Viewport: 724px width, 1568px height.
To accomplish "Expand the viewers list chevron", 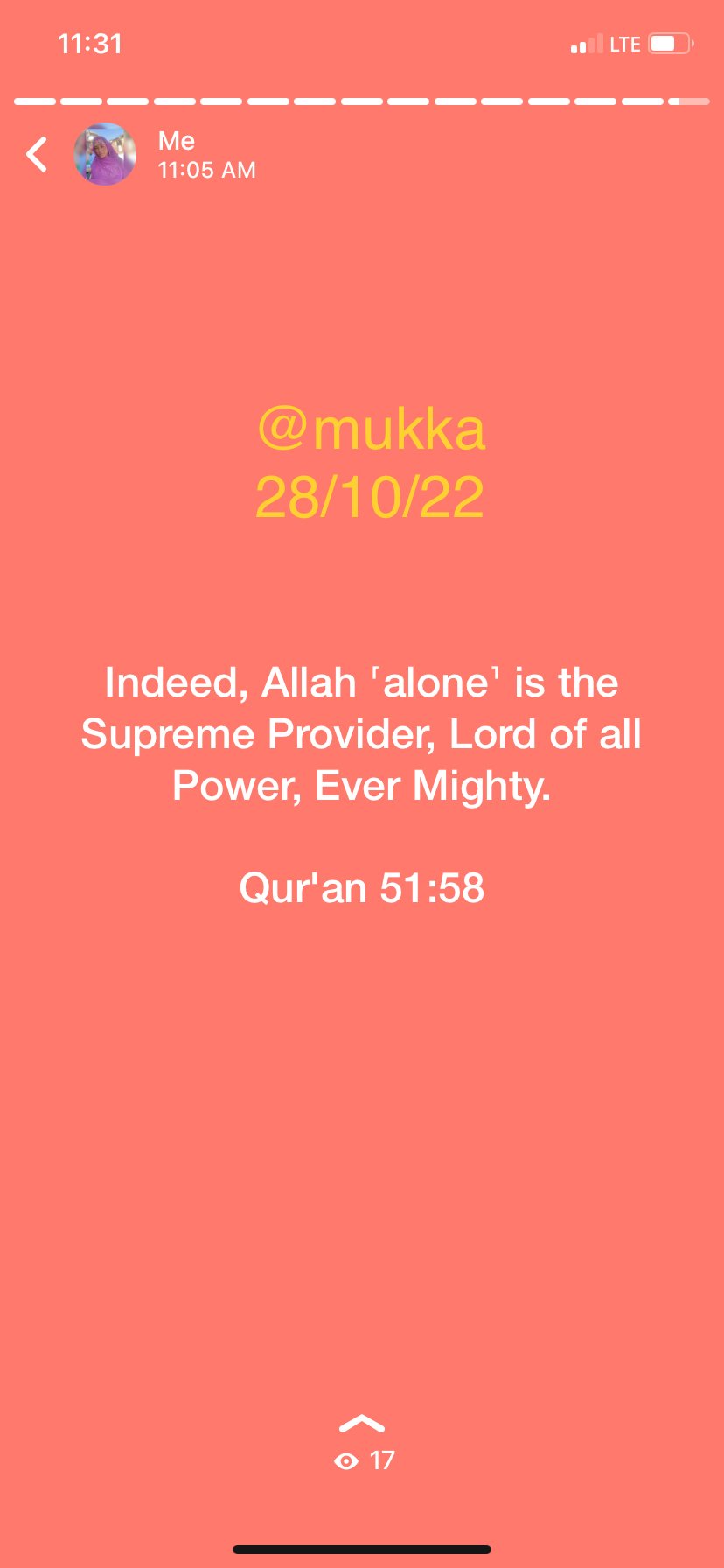I will [362, 1424].
